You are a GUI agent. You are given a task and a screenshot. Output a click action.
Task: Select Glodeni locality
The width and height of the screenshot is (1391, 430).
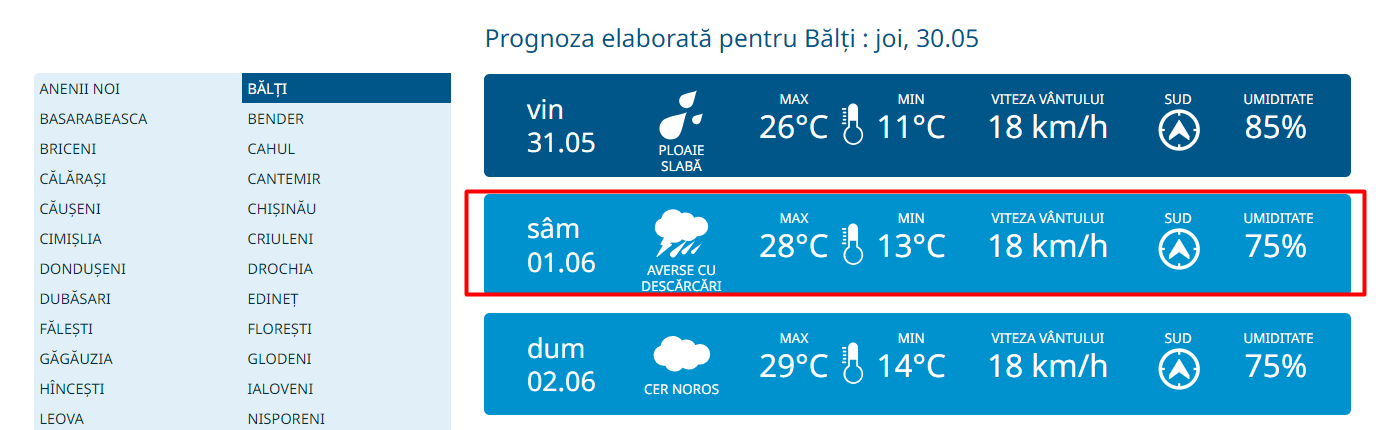(279, 359)
